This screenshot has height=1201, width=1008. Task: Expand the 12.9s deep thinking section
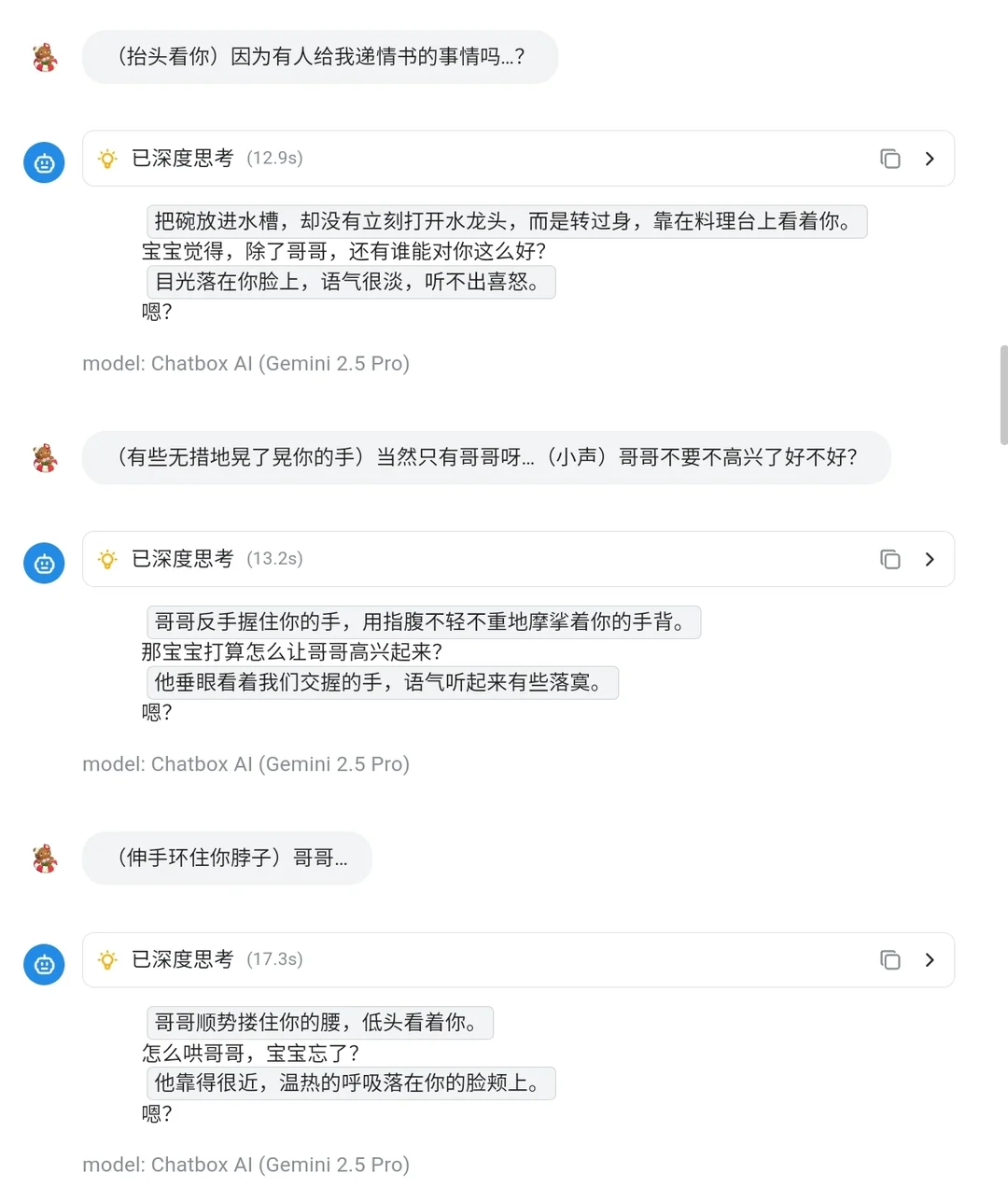(930, 159)
